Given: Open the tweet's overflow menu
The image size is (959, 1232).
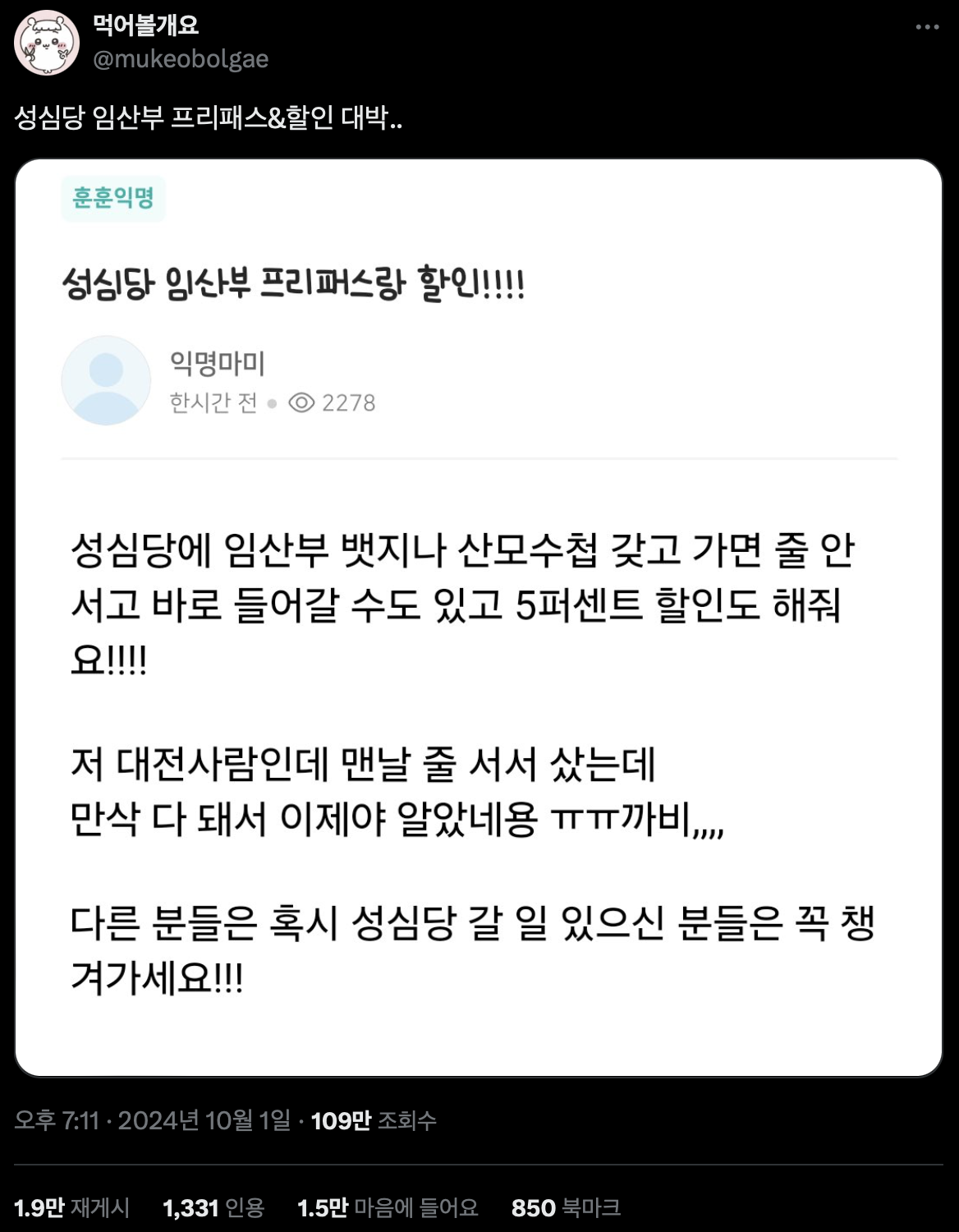Looking at the screenshot, I should pos(927,27).
